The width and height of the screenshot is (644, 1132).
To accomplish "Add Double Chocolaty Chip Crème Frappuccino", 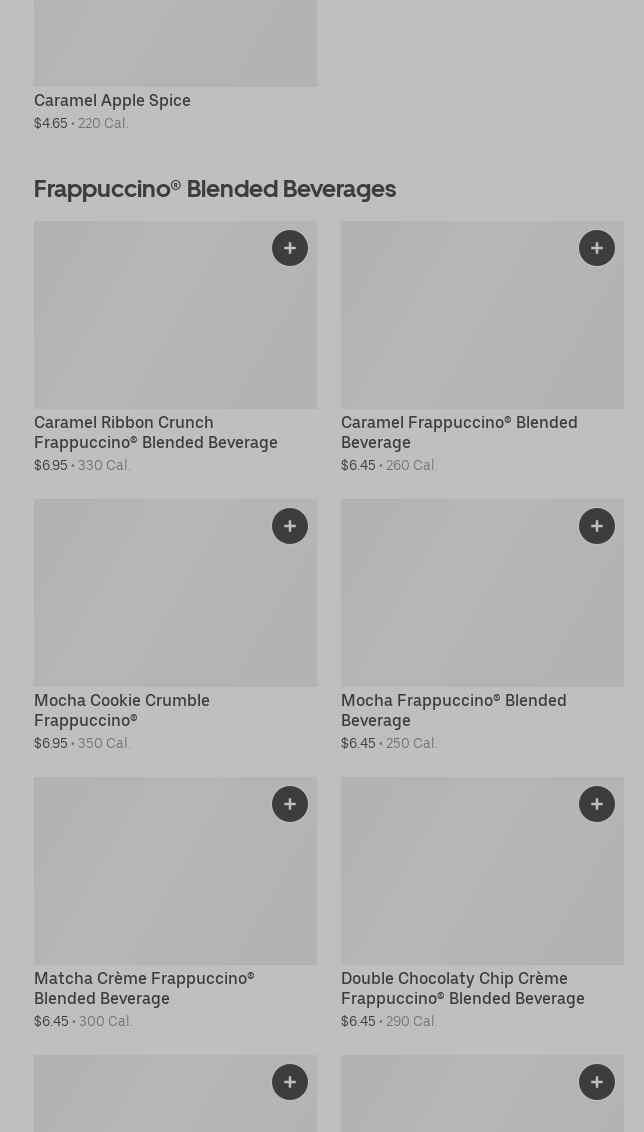I will [597, 804].
